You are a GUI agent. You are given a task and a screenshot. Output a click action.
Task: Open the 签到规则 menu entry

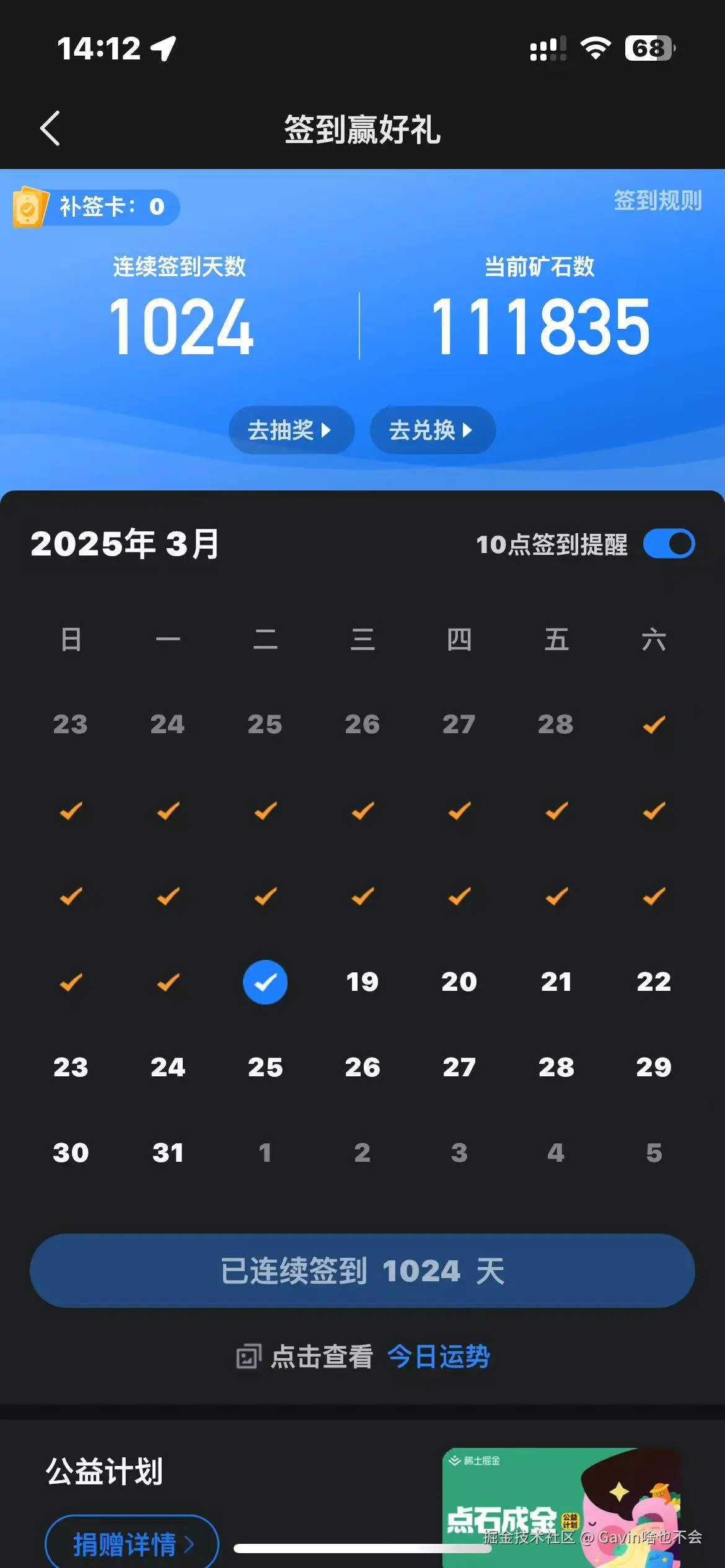(658, 199)
